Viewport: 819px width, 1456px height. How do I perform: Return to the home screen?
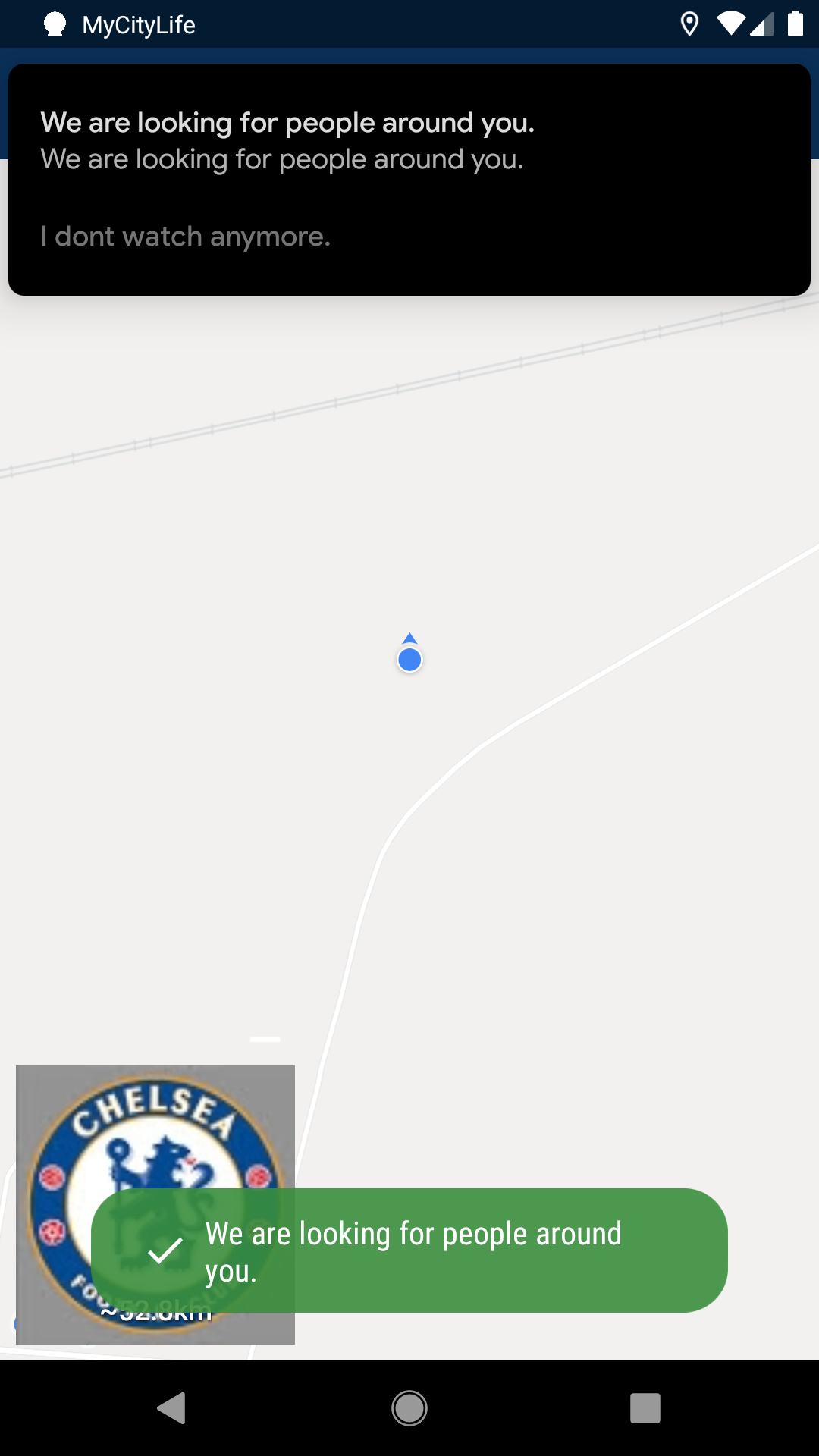pyautogui.click(x=409, y=1408)
